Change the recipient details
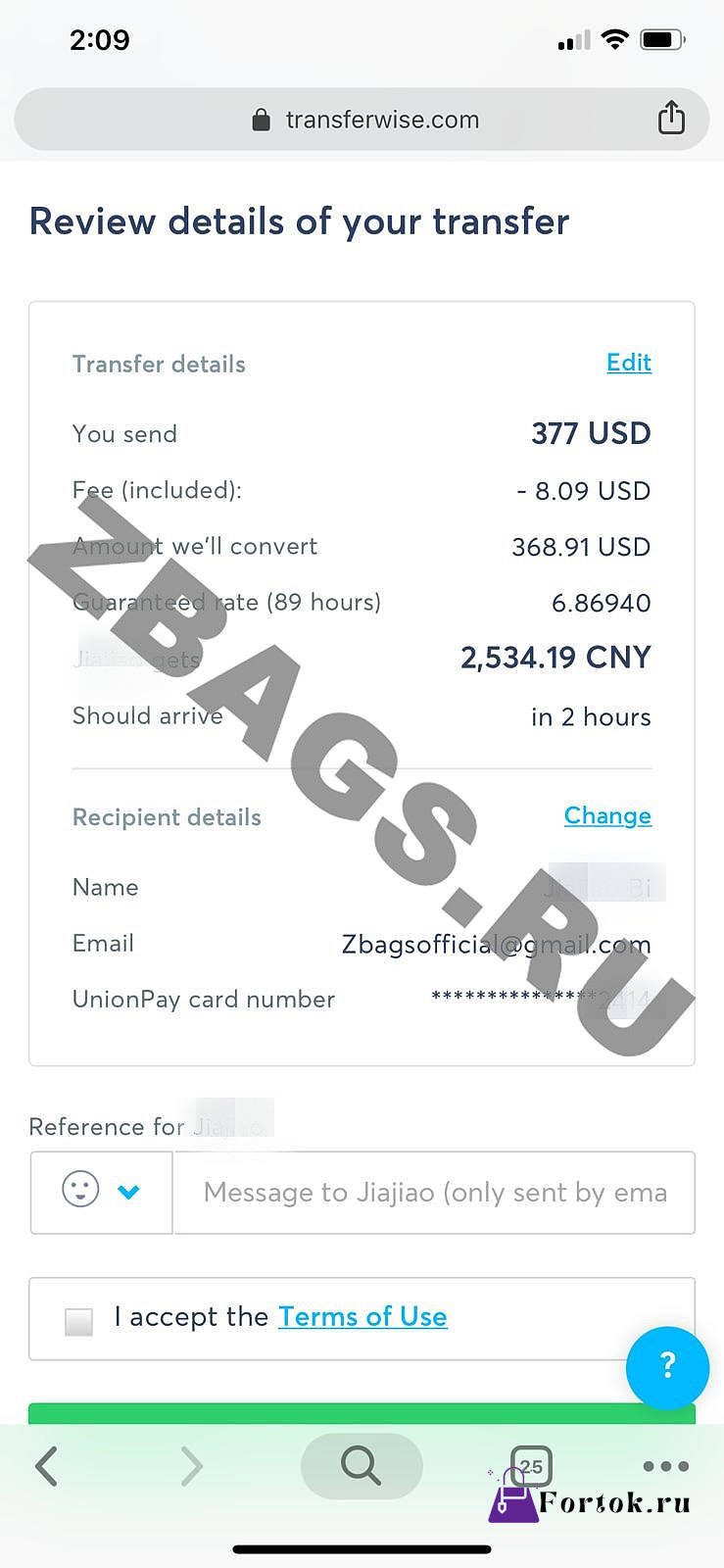Image resolution: width=724 pixels, height=1568 pixels. (607, 815)
